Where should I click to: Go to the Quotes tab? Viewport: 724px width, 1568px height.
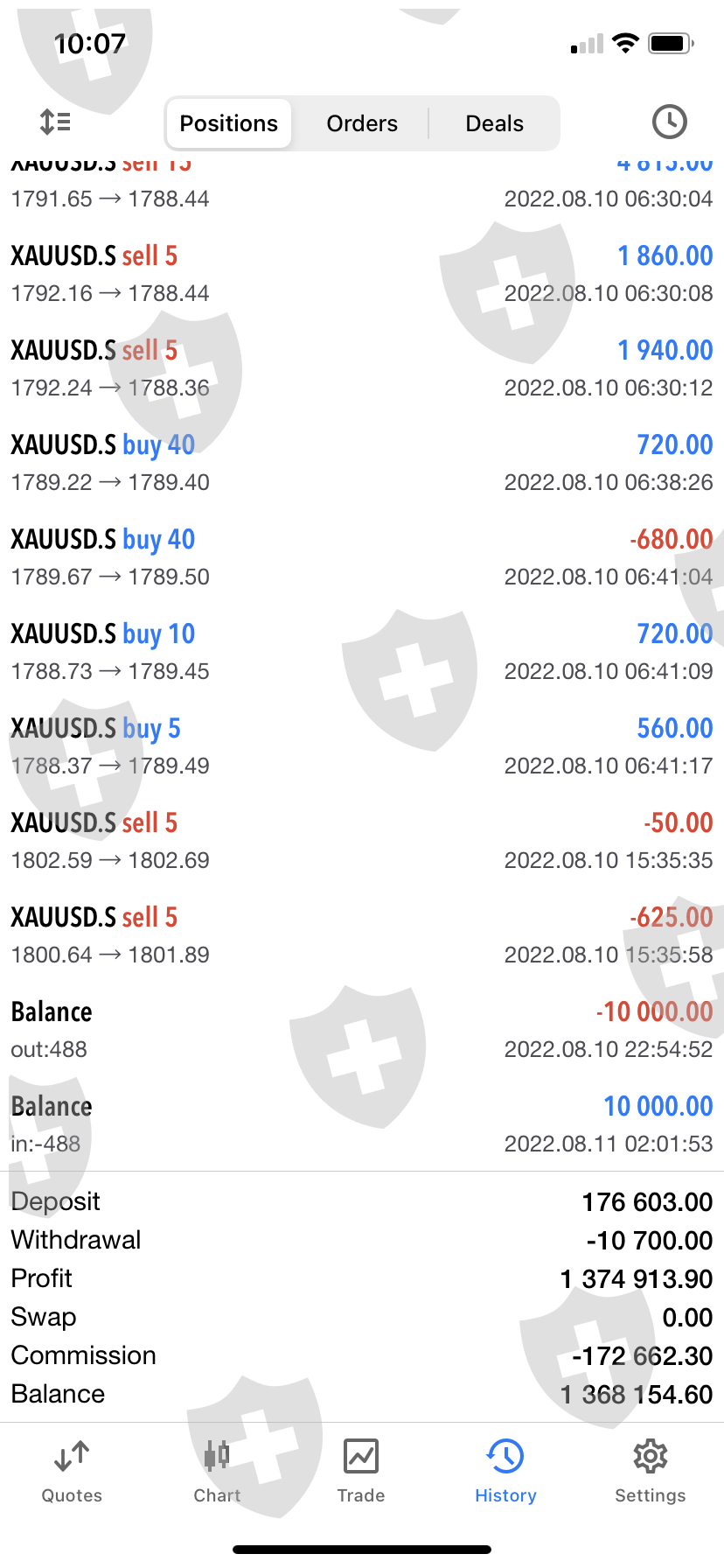(72, 1472)
